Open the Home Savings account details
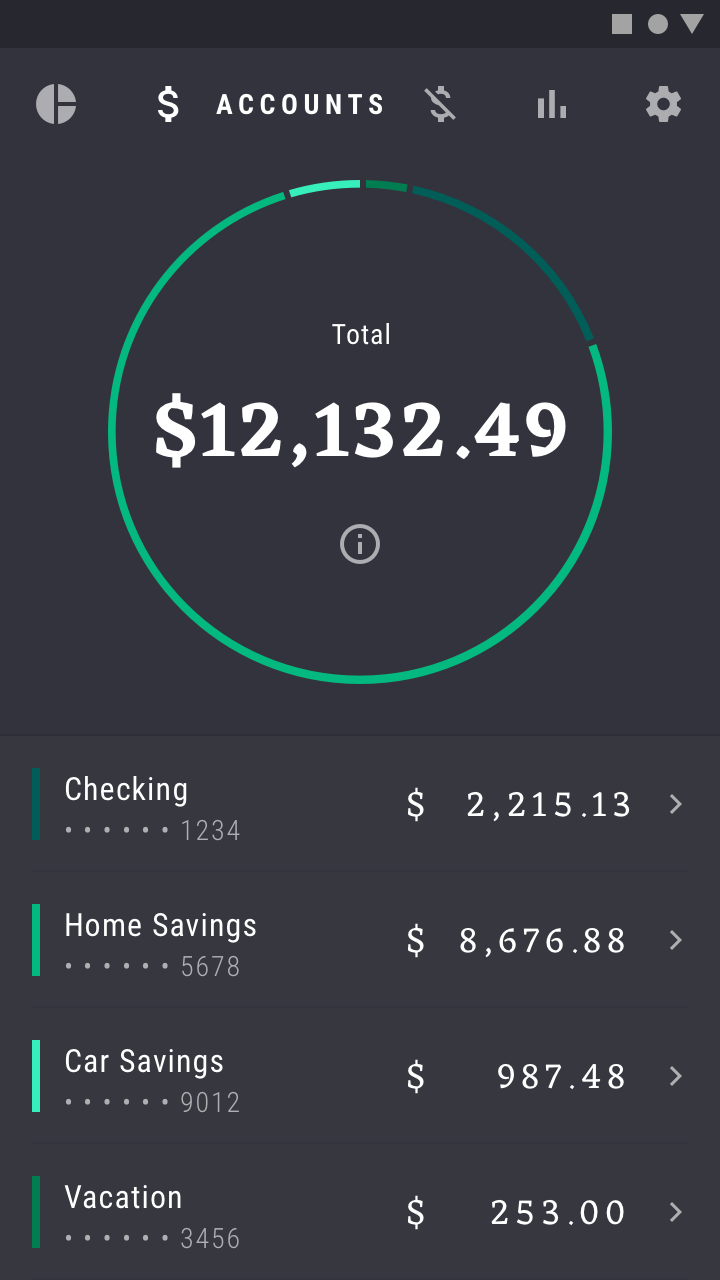The image size is (720, 1280). tap(360, 940)
